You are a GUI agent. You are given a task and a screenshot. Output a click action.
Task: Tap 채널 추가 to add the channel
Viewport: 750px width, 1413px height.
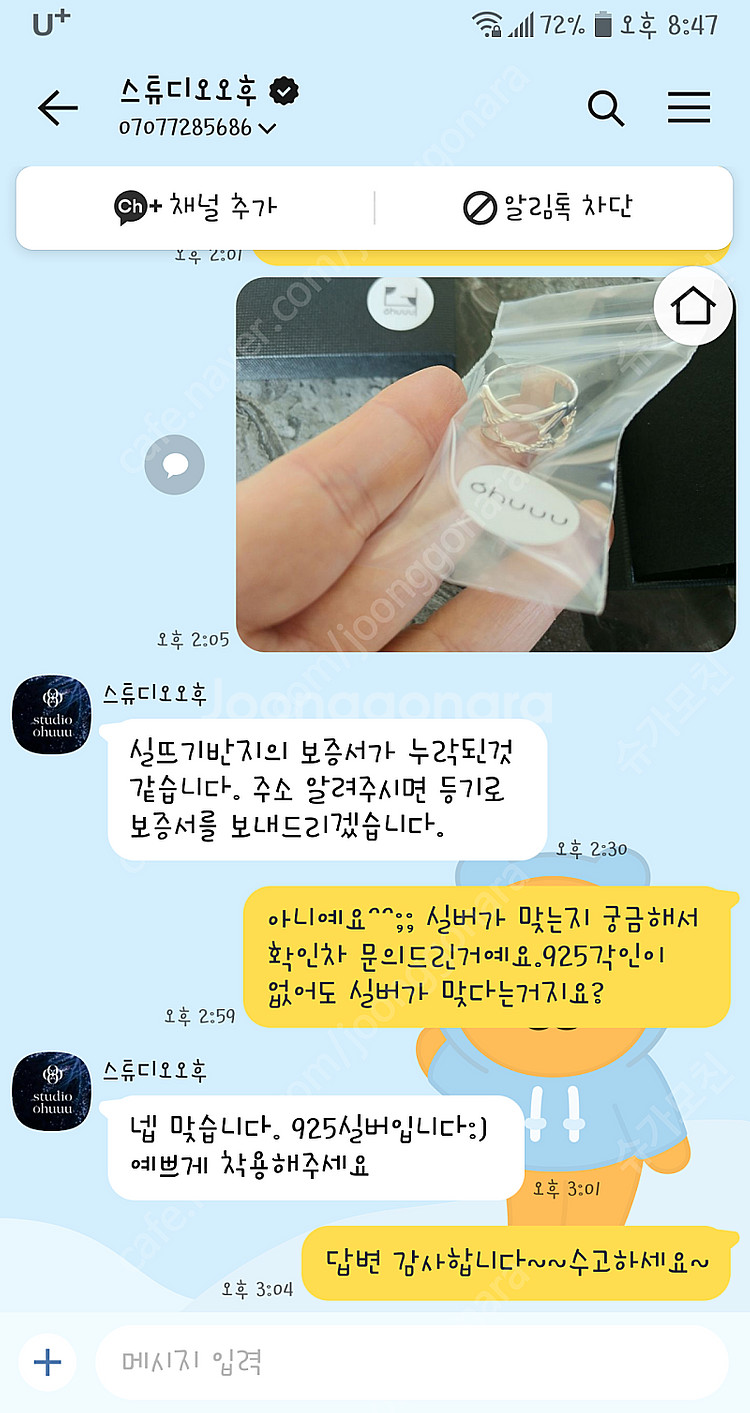click(195, 208)
